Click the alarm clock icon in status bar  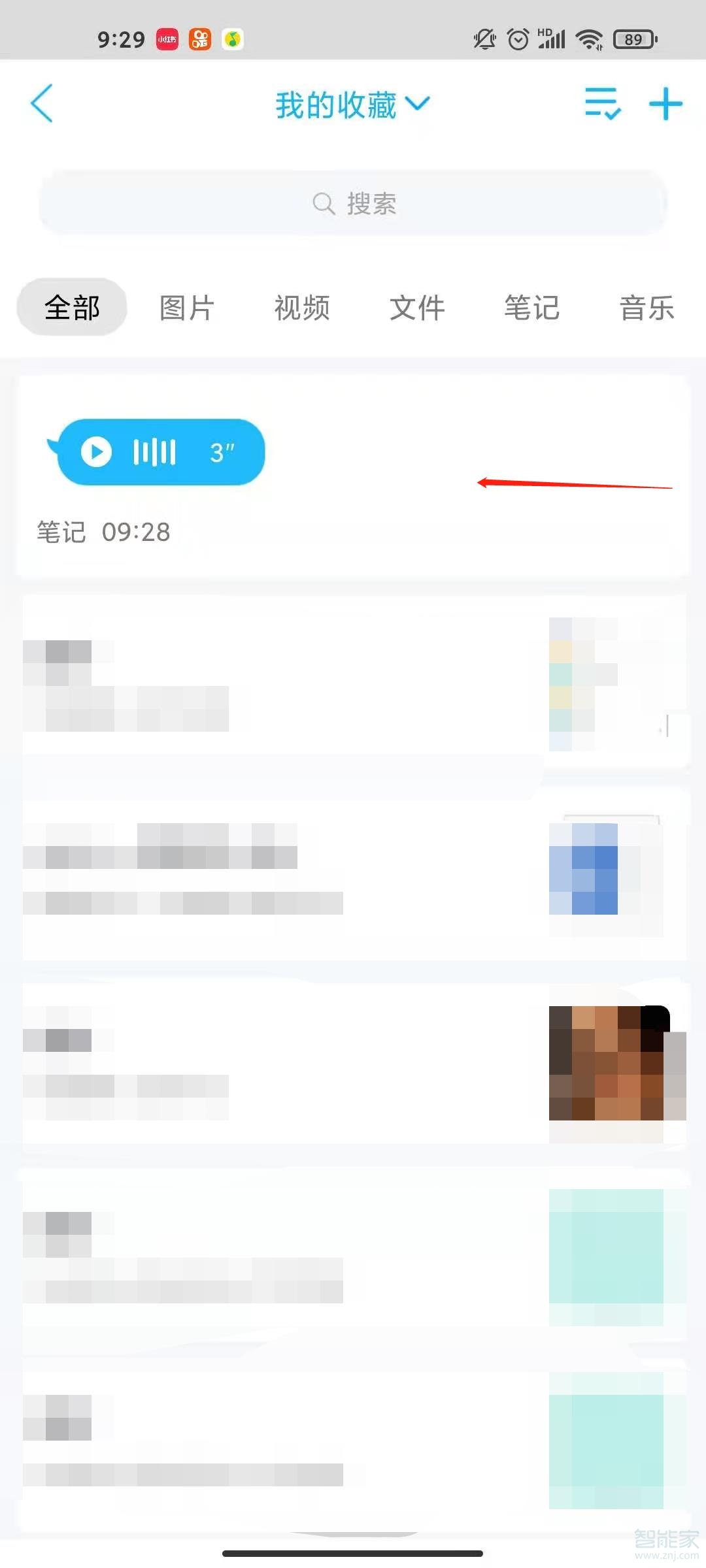coord(518,39)
